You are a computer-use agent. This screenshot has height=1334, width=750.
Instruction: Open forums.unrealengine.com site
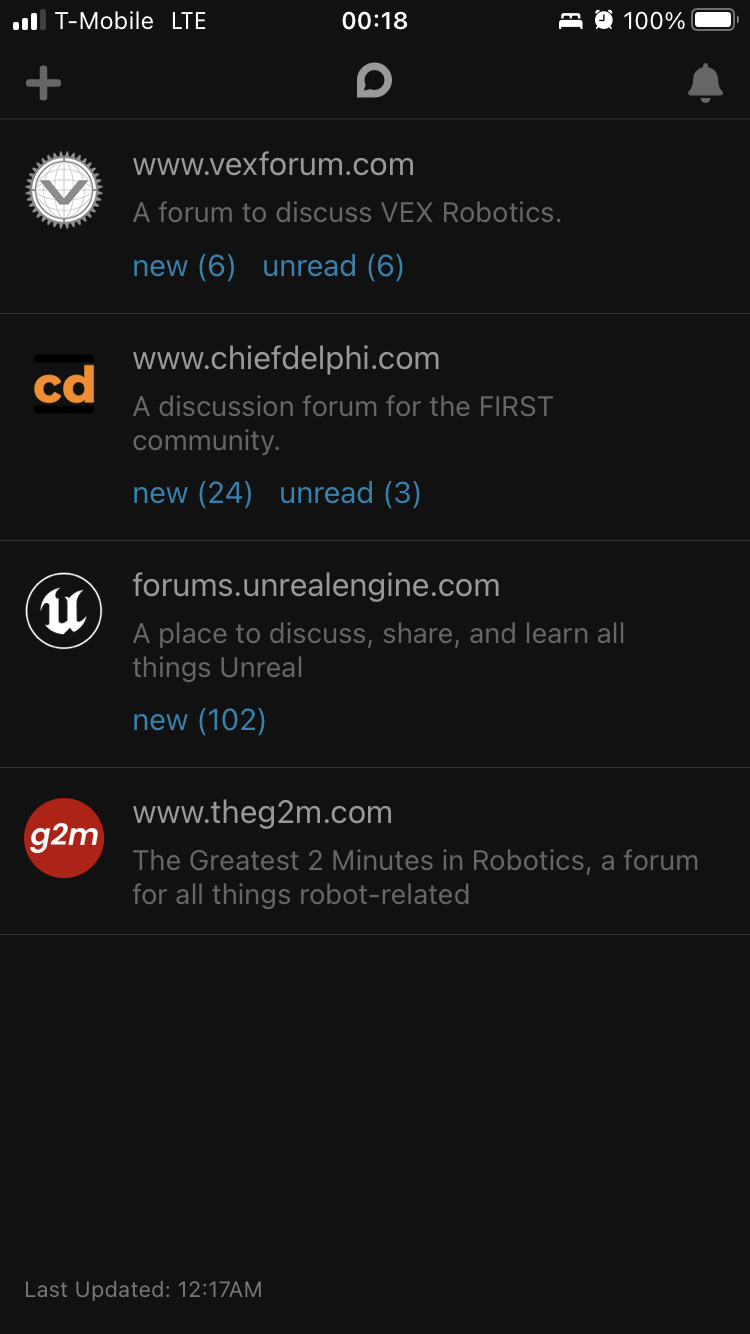pos(375,655)
